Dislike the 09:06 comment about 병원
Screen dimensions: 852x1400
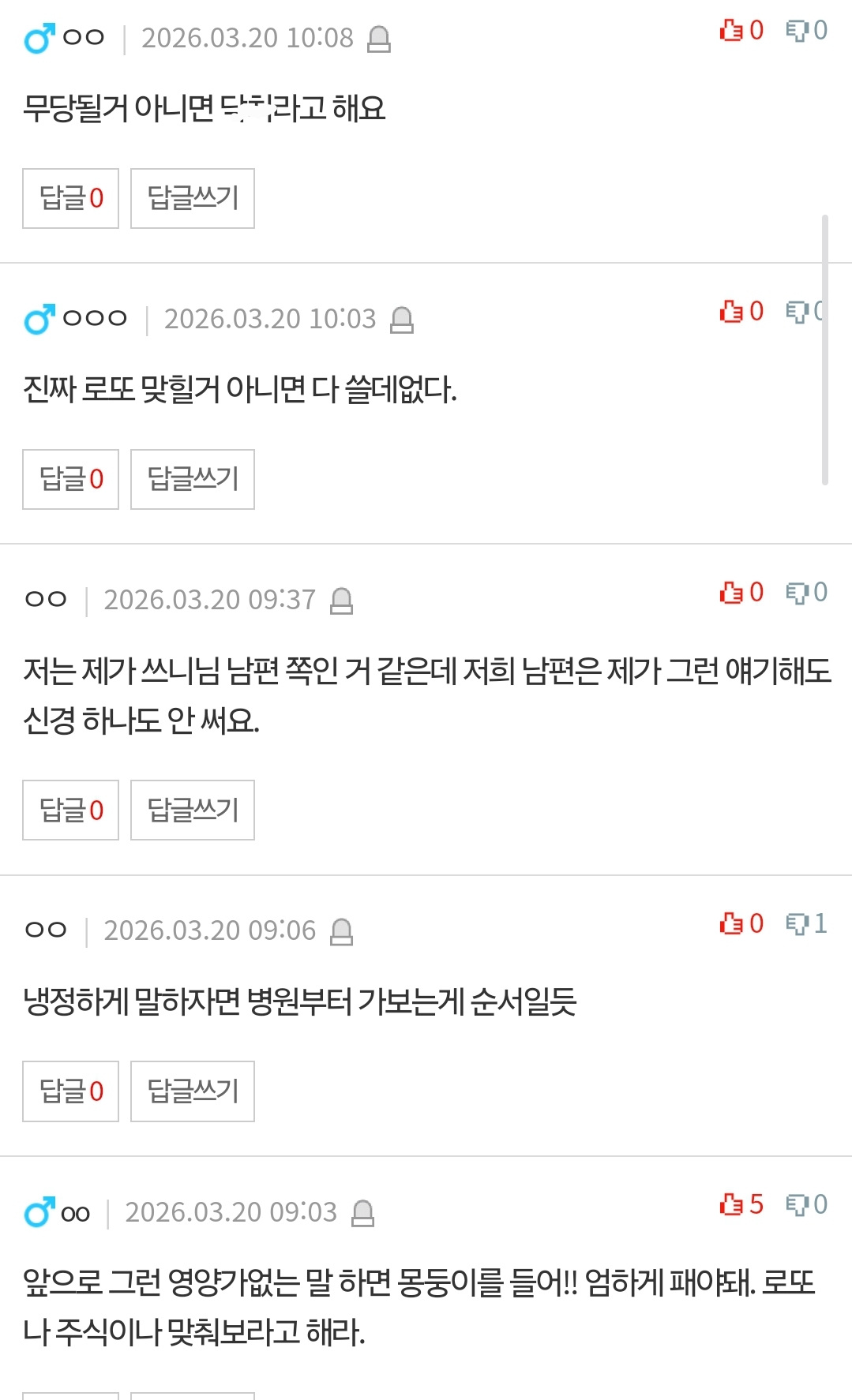796,923
